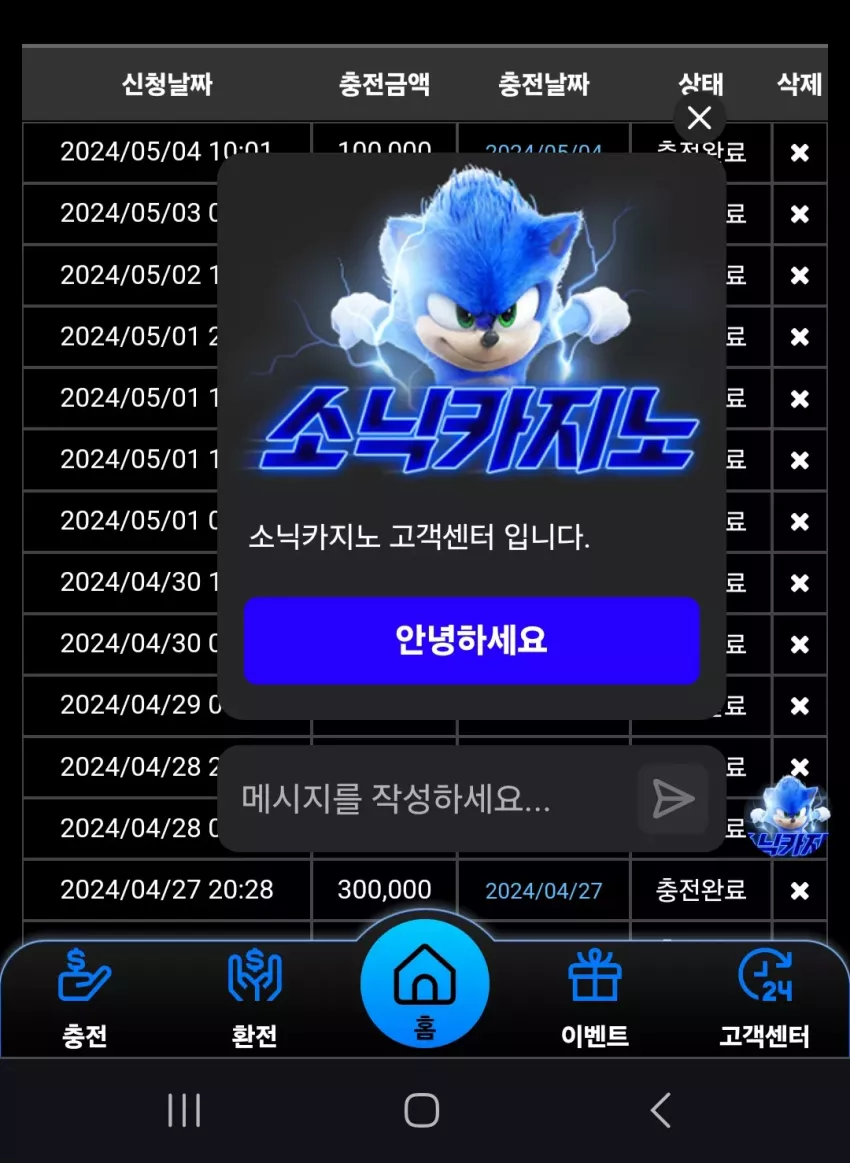Image resolution: width=850 pixels, height=1163 pixels.
Task: Open the 고객센터 support tab
Action: tap(765, 998)
